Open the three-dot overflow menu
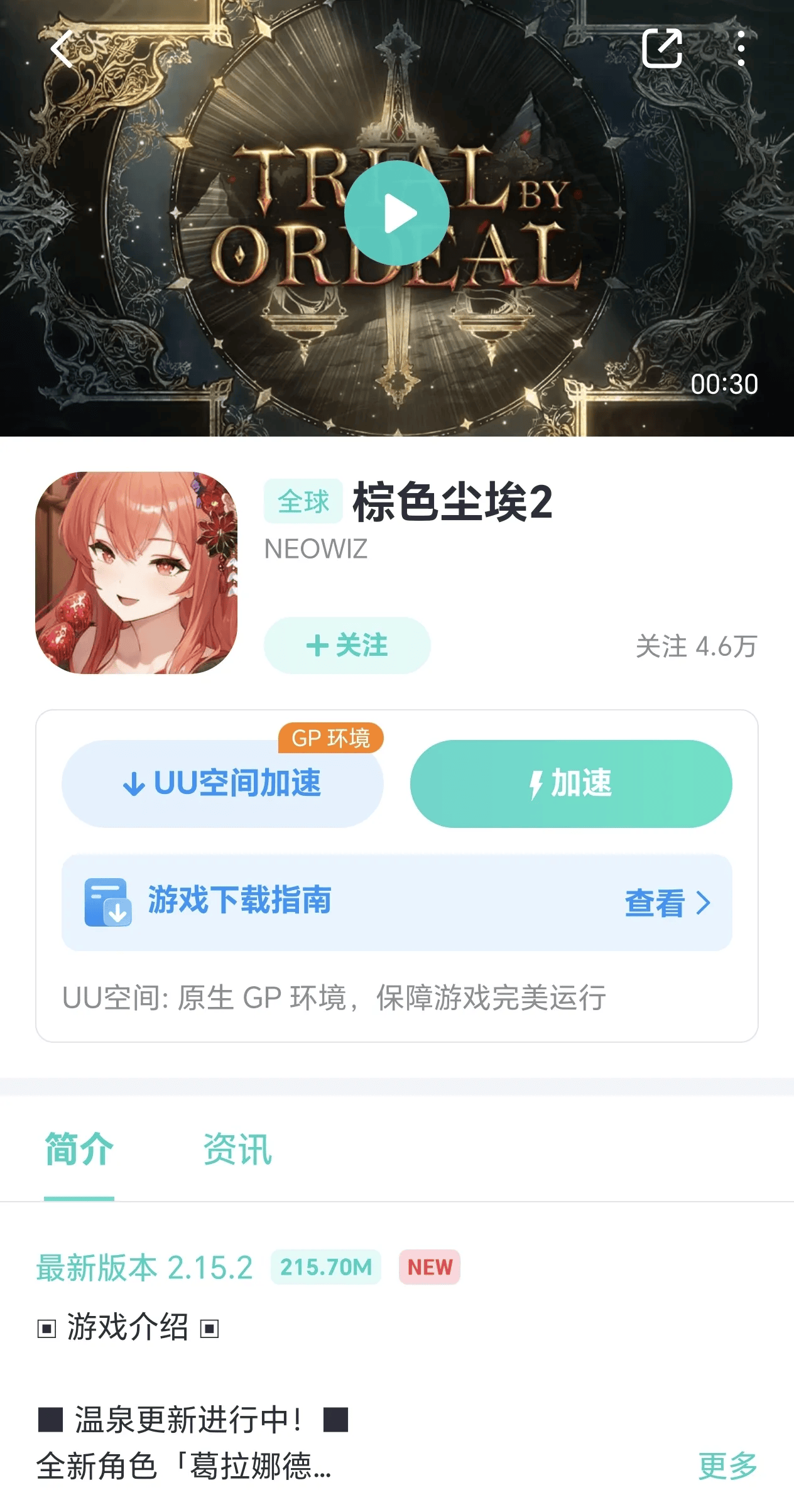Image resolution: width=794 pixels, height=1512 pixels. 741,48
